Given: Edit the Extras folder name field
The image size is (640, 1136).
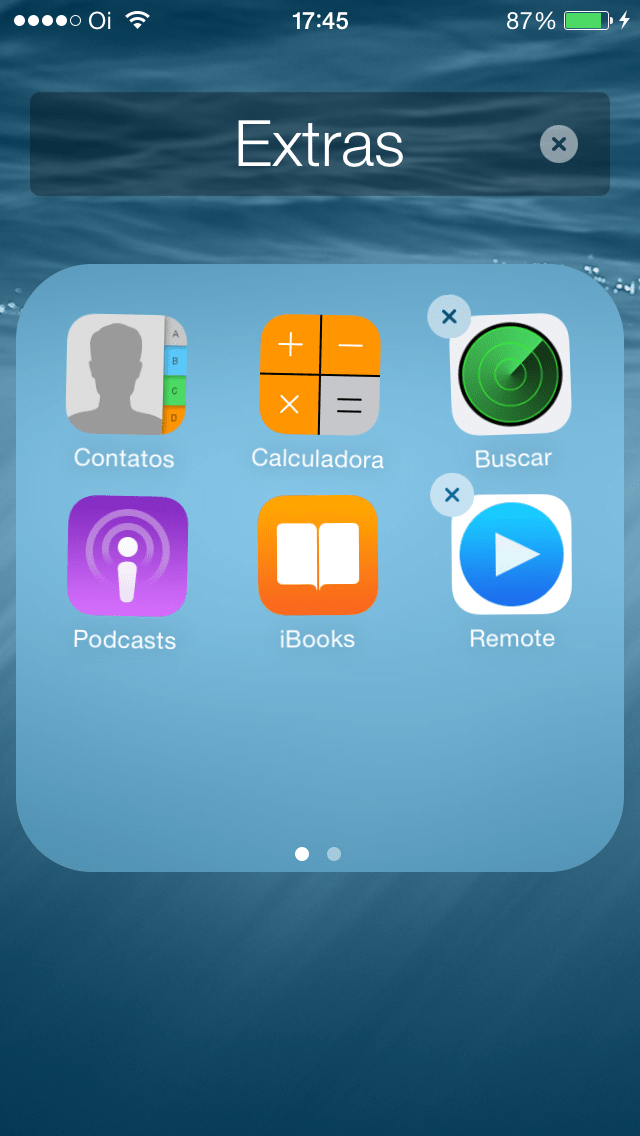Looking at the screenshot, I should point(320,144).
